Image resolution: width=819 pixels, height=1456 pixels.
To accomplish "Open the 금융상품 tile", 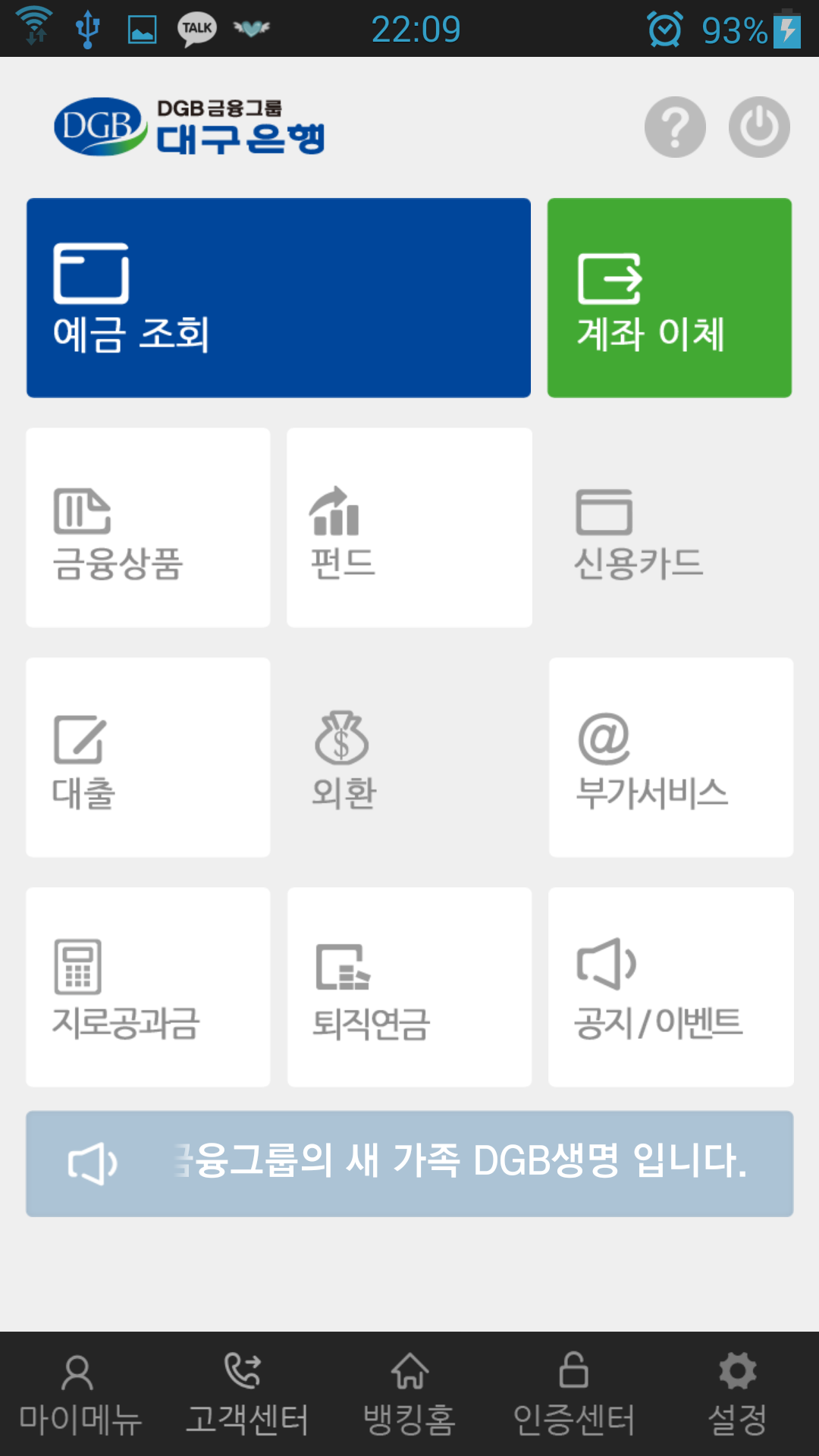I will 148,528.
